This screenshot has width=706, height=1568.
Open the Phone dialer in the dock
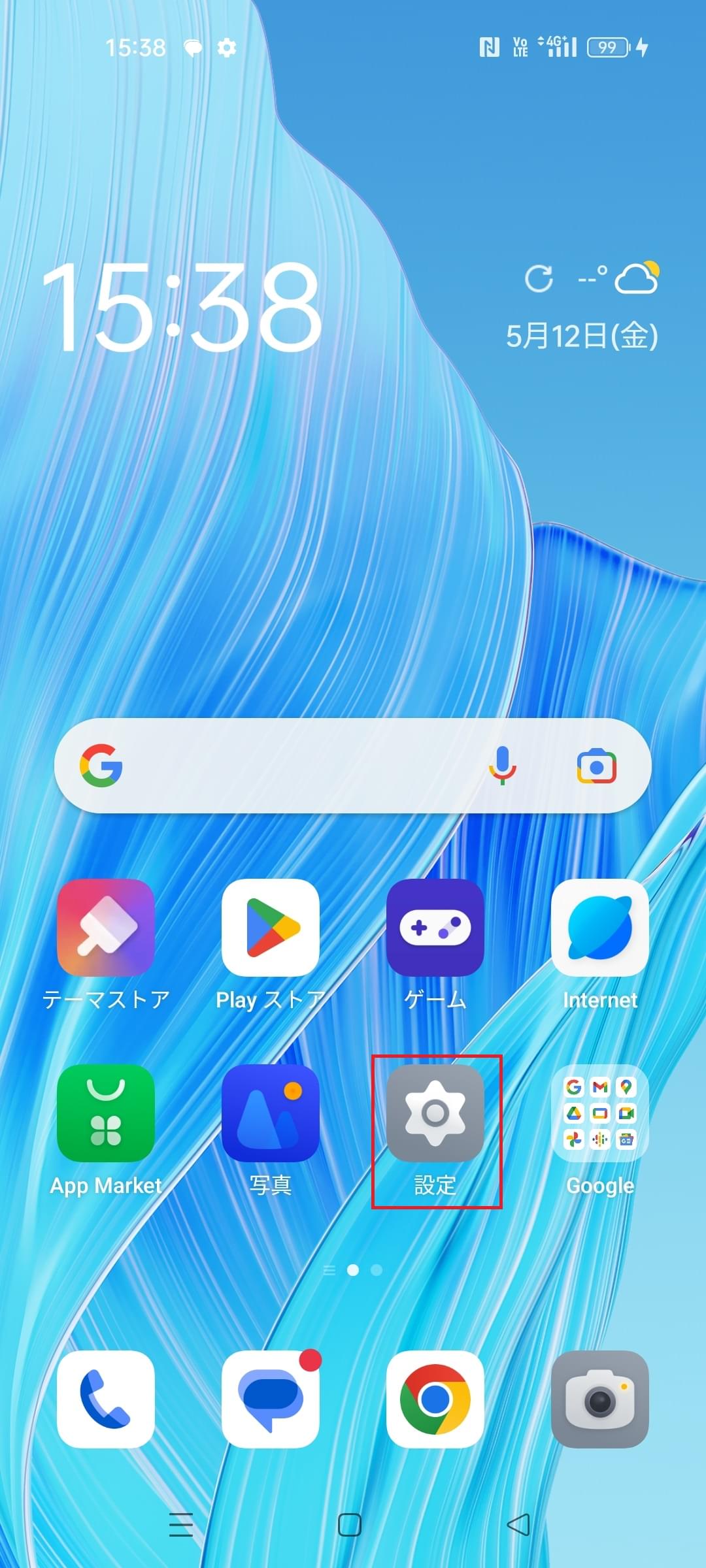106,1399
